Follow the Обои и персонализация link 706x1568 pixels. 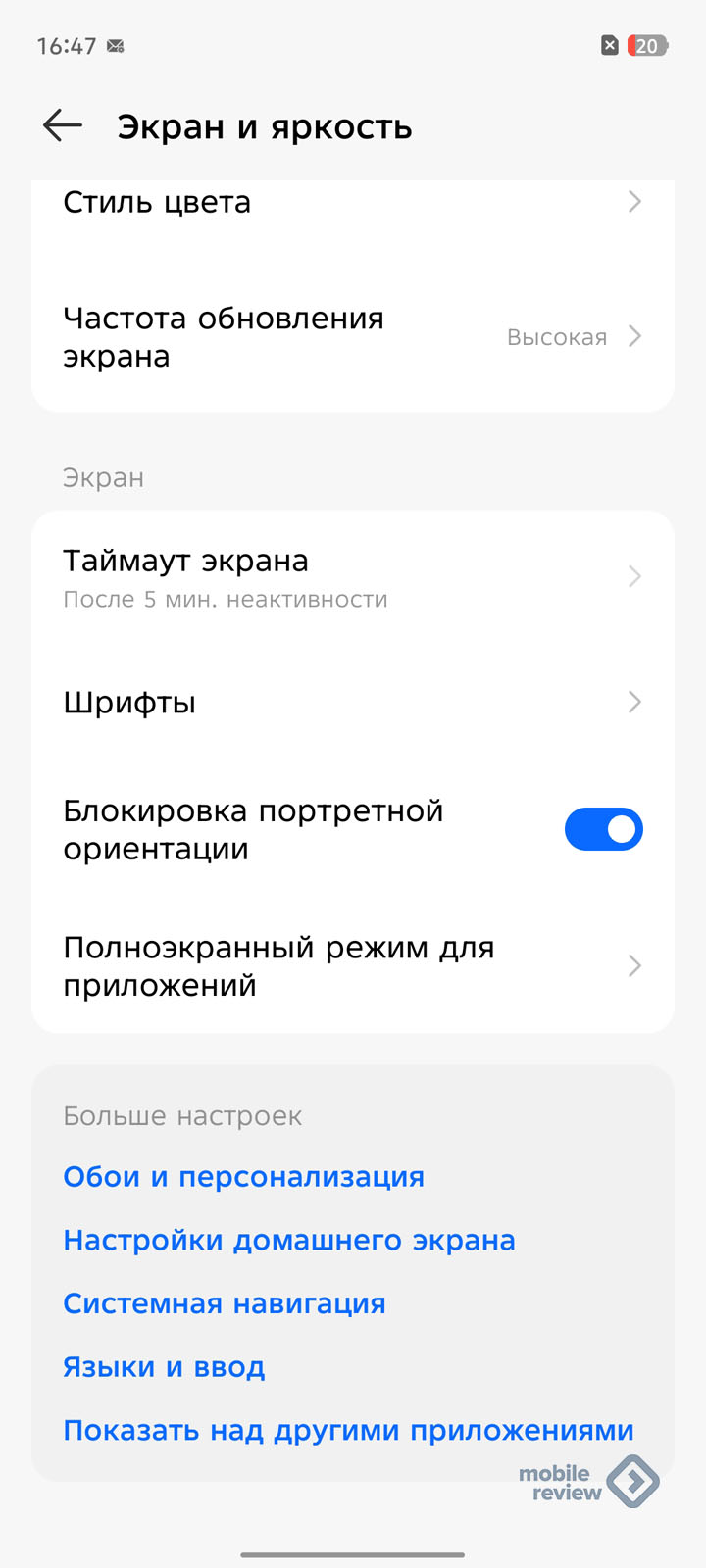tap(243, 1176)
